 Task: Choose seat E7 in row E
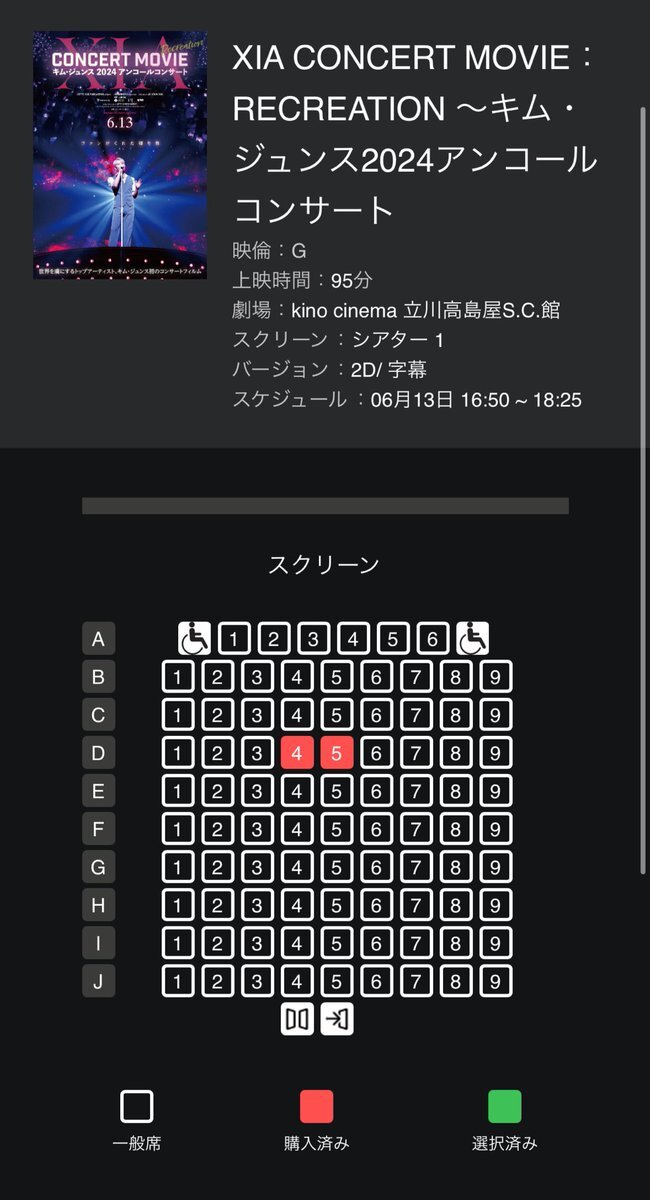[416, 791]
